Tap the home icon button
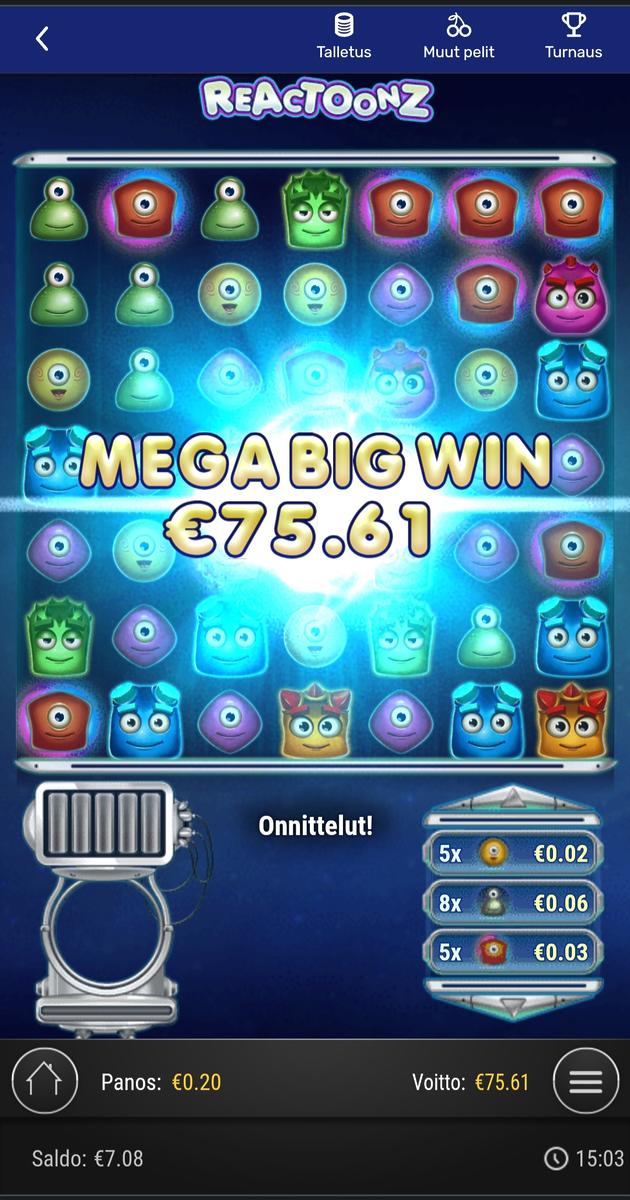Screen dimensions: 630x1200 click(x=44, y=1081)
